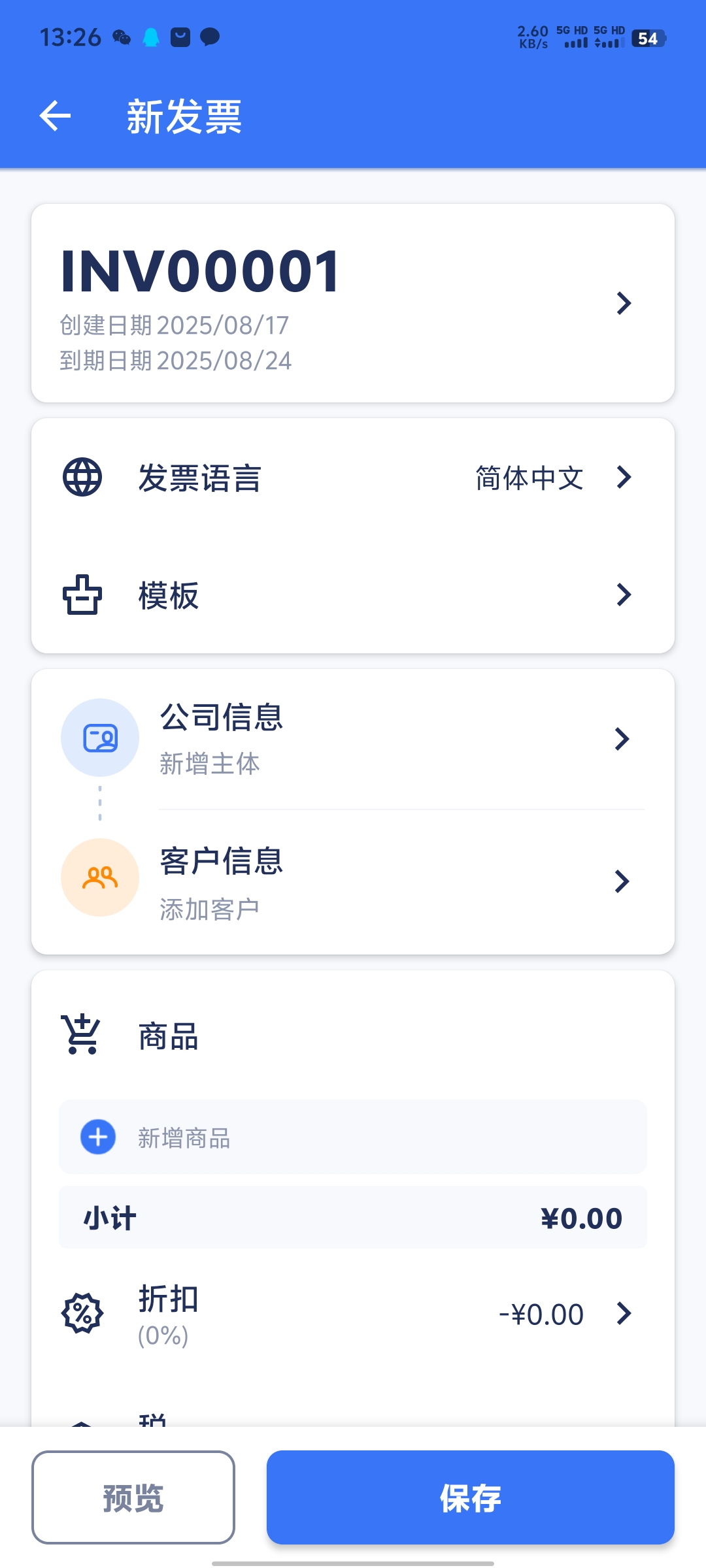Change the 发票语言 setting
Viewport: 706px width, 1568px height.
pyautogui.click(x=353, y=478)
